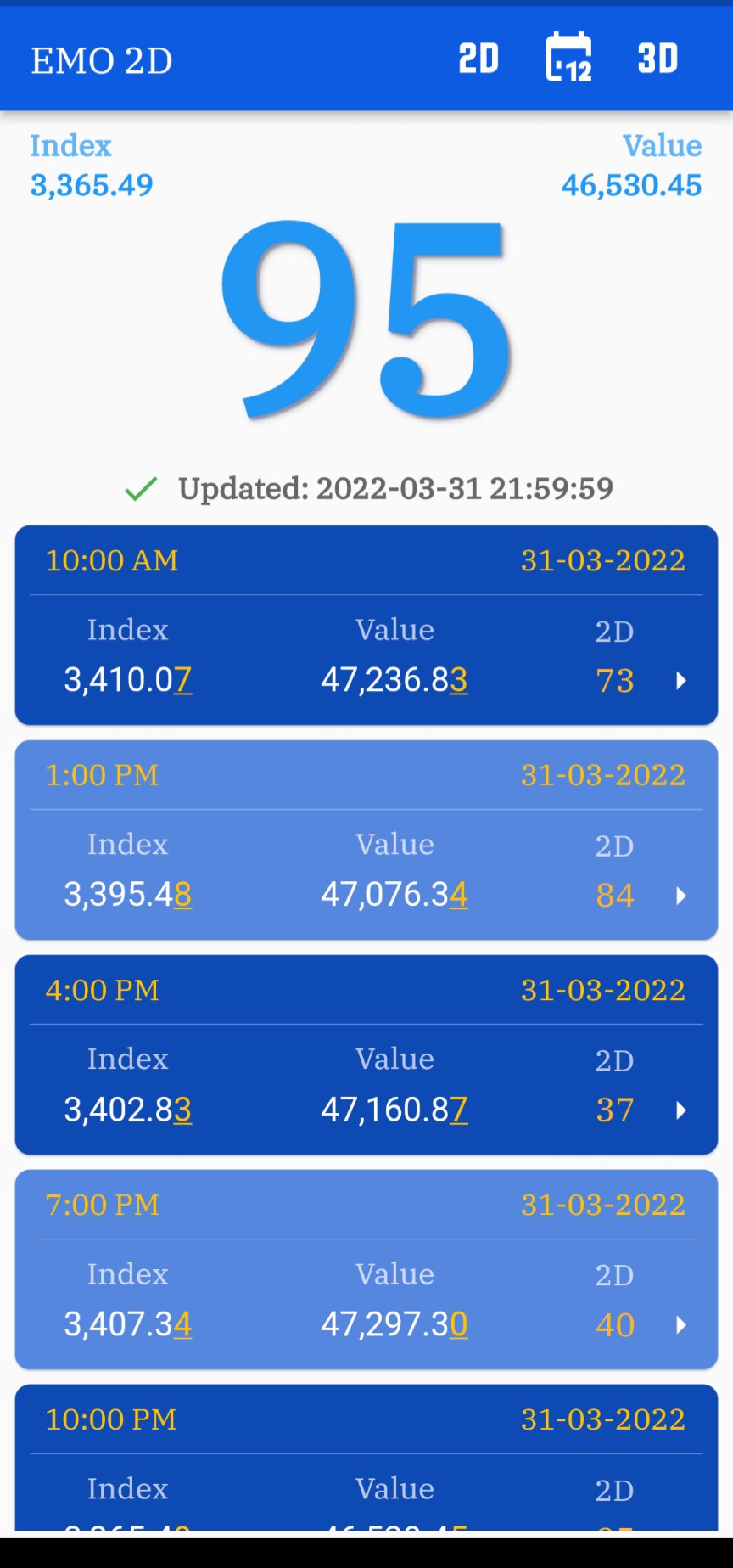Open the 10:00 PM result card
This screenshot has height=1568, width=733.
point(366,1460)
